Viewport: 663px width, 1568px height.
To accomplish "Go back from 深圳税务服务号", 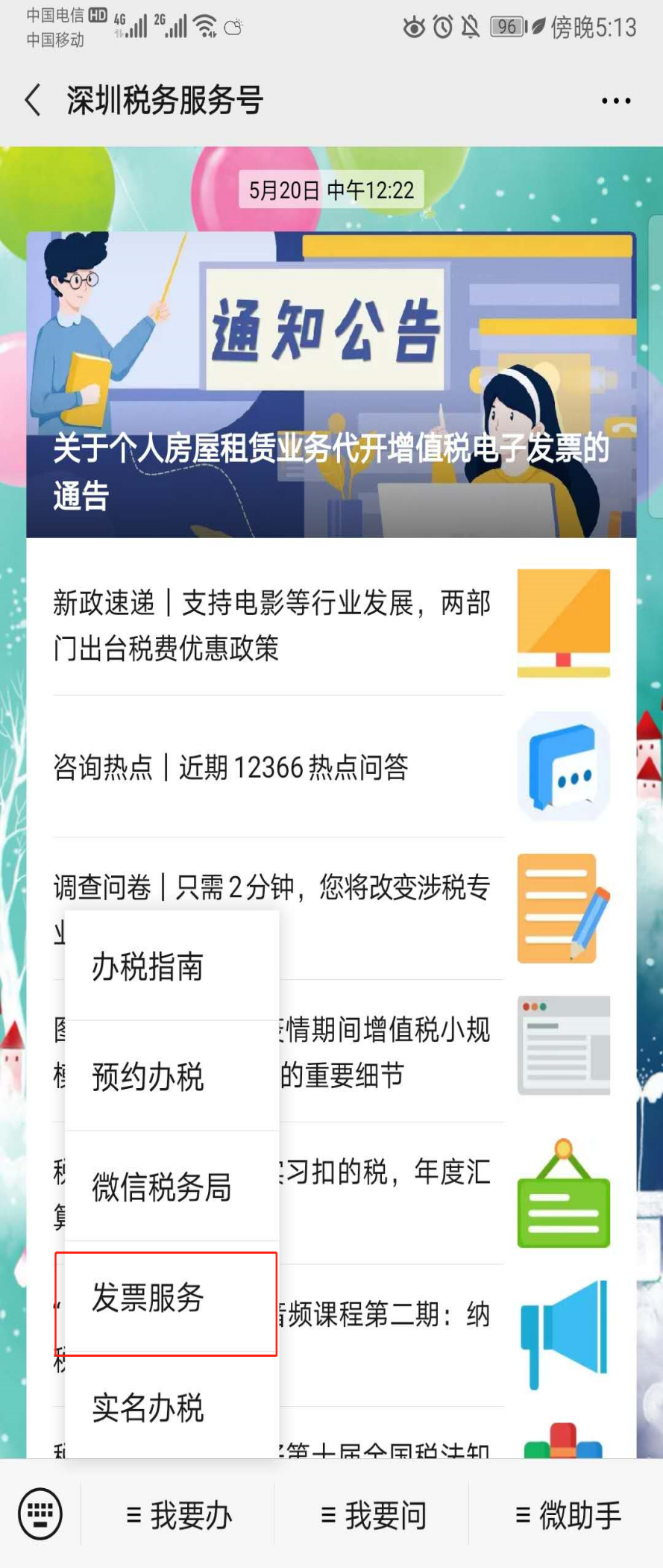I will (34, 100).
